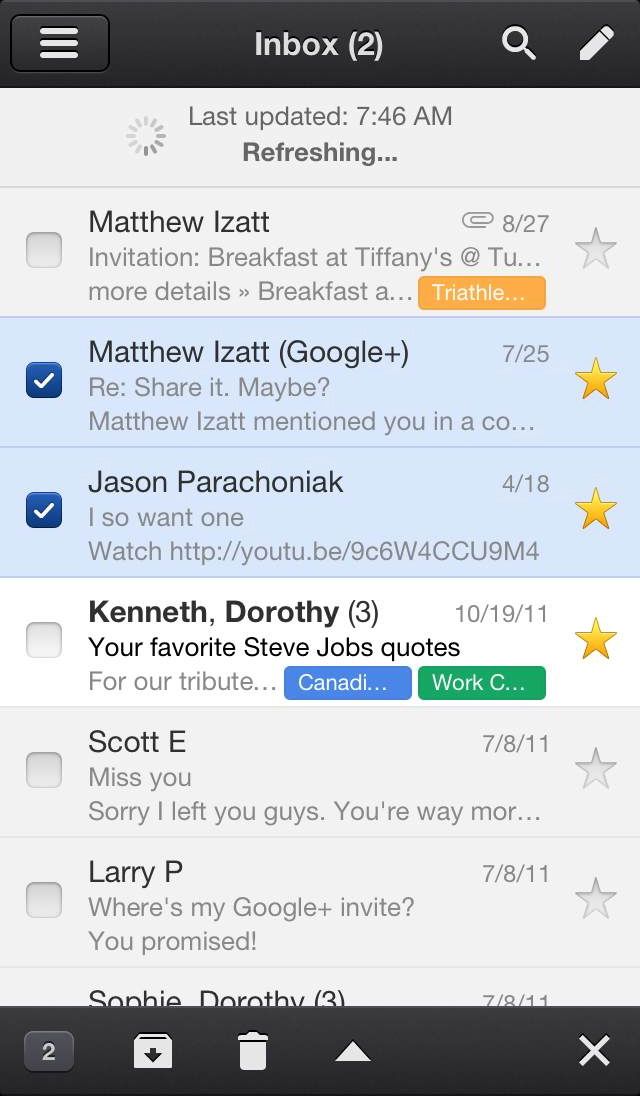Select checkbox for Matthew Izatt Breakfast invitation
Viewport: 640px width, 1096px height.
pyautogui.click(x=44, y=250)
